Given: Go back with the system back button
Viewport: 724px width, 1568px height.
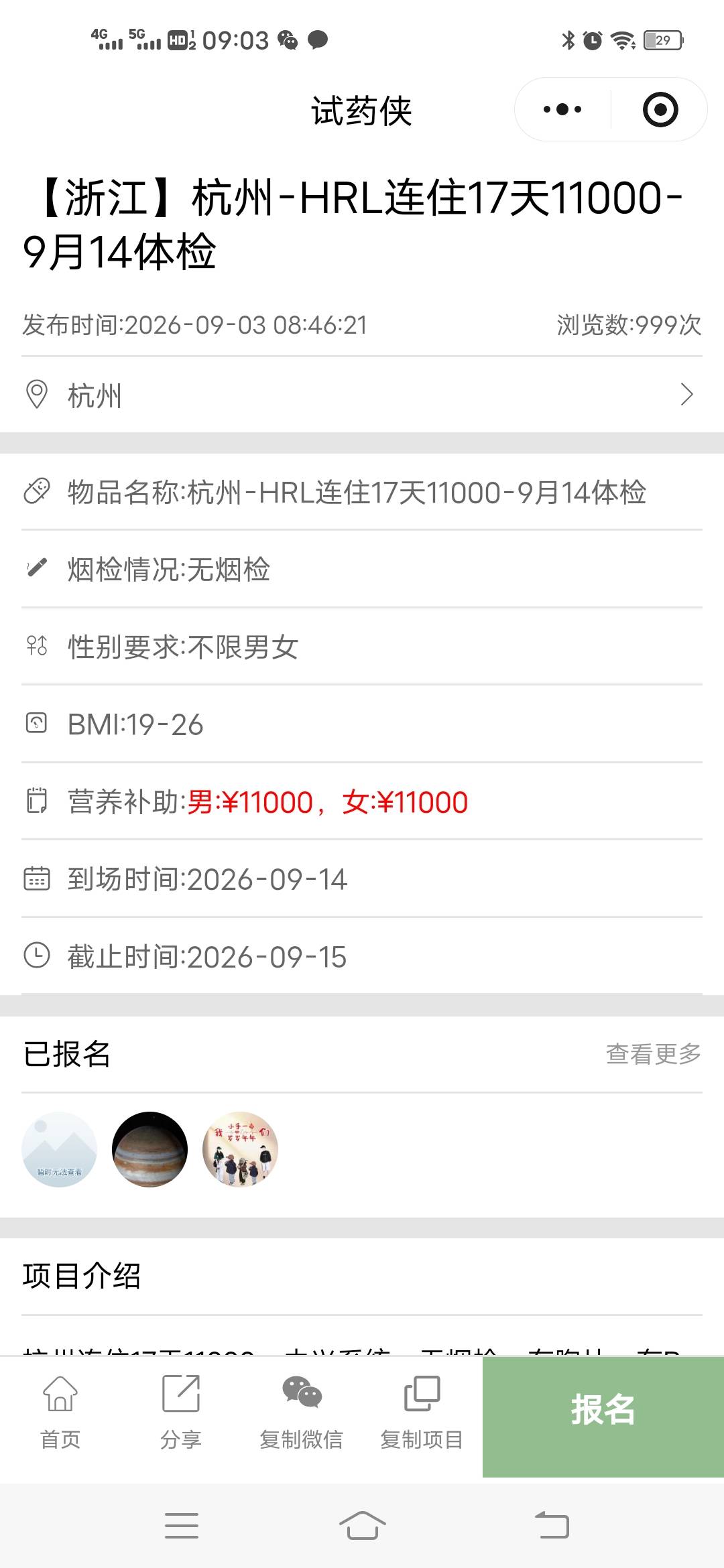Looking at the screenshot, I should (x=552, y=1526).
